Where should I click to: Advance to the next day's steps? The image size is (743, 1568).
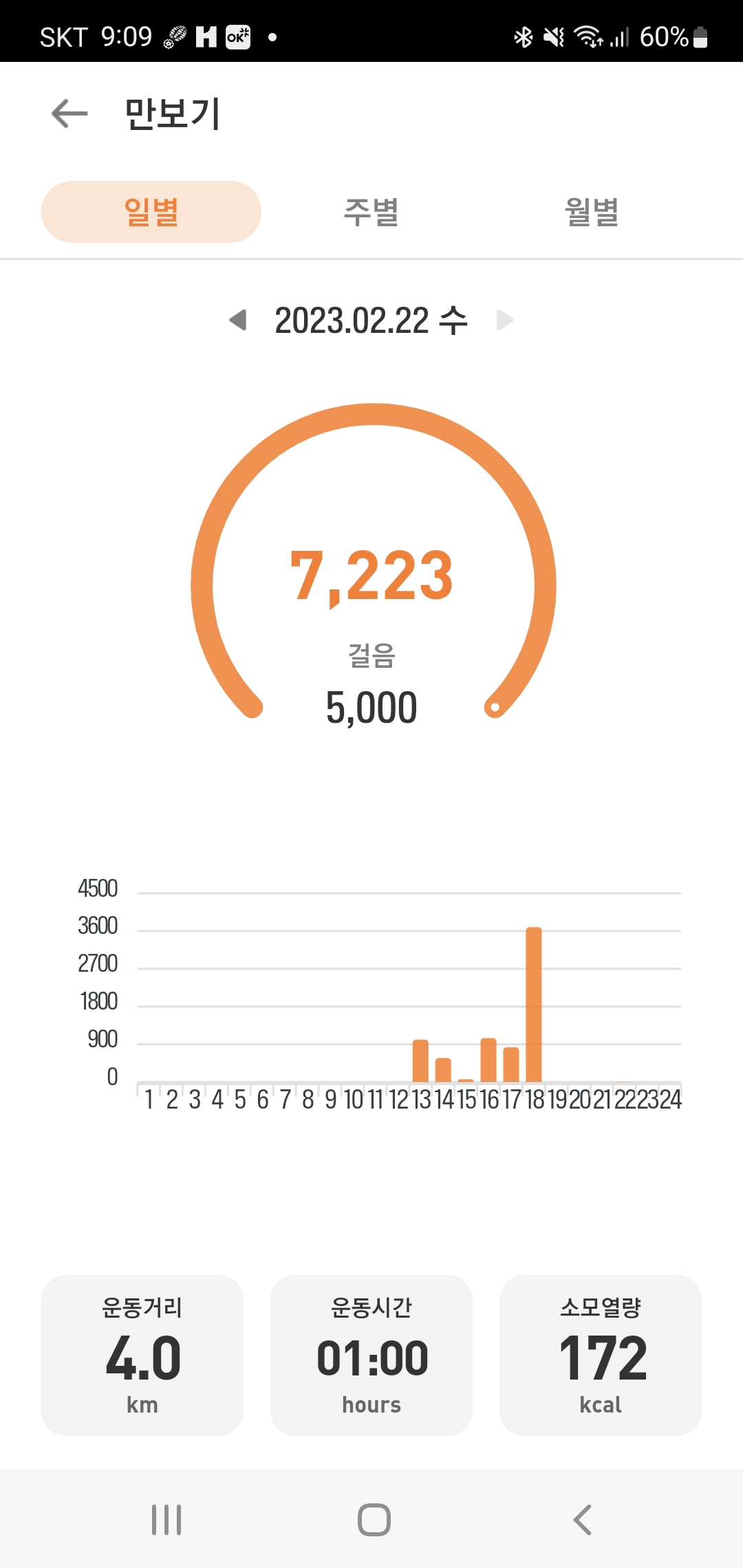point(505,320)
